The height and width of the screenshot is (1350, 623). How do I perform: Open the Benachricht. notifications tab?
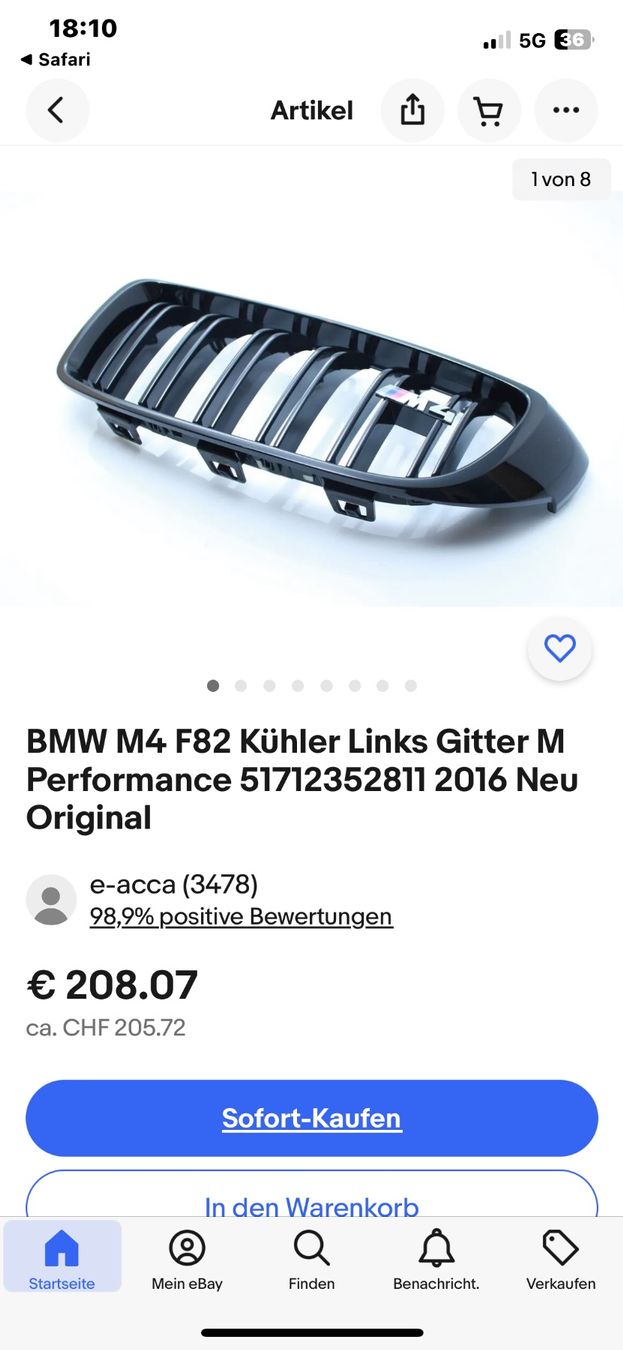(x=436, y=1261)
